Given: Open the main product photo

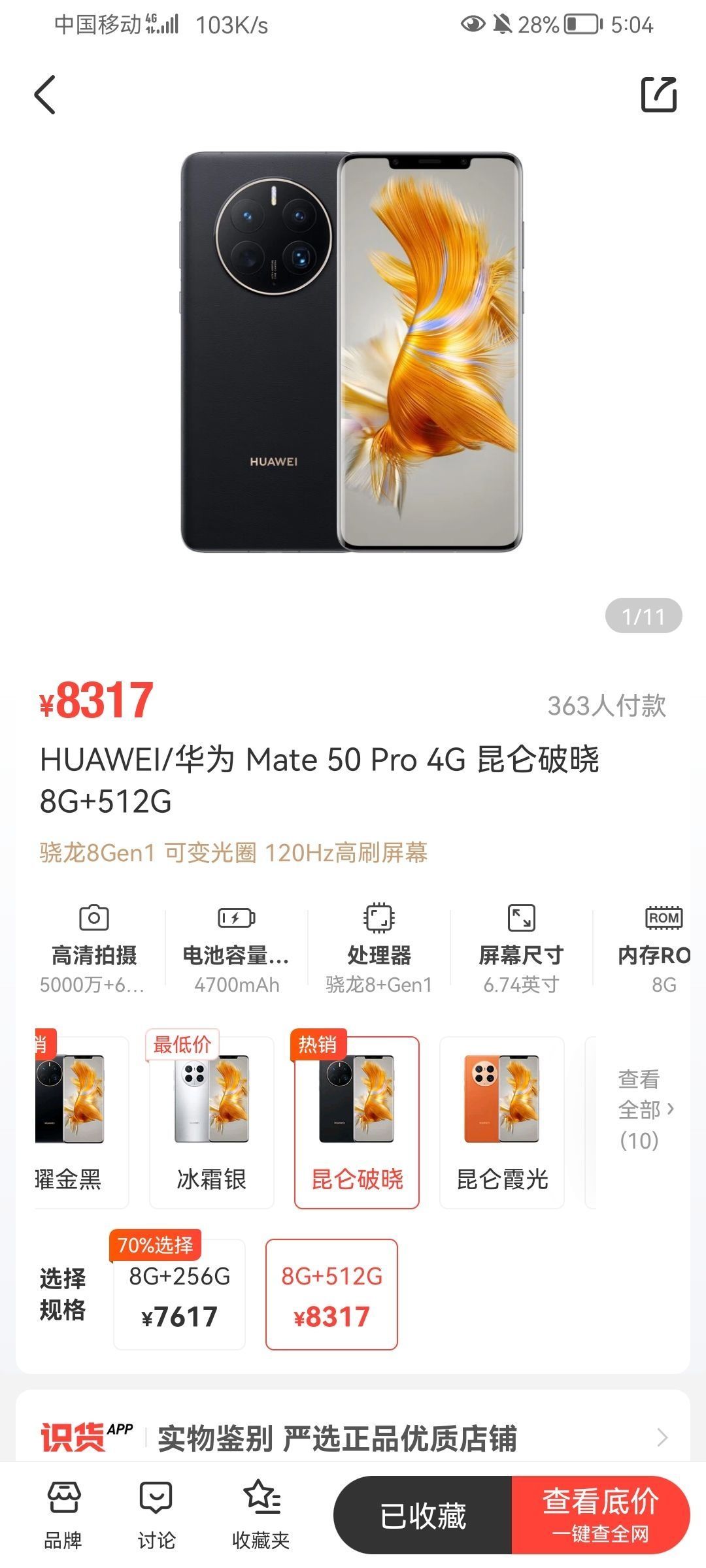Looking at the screenshot, I should point(352,353).
